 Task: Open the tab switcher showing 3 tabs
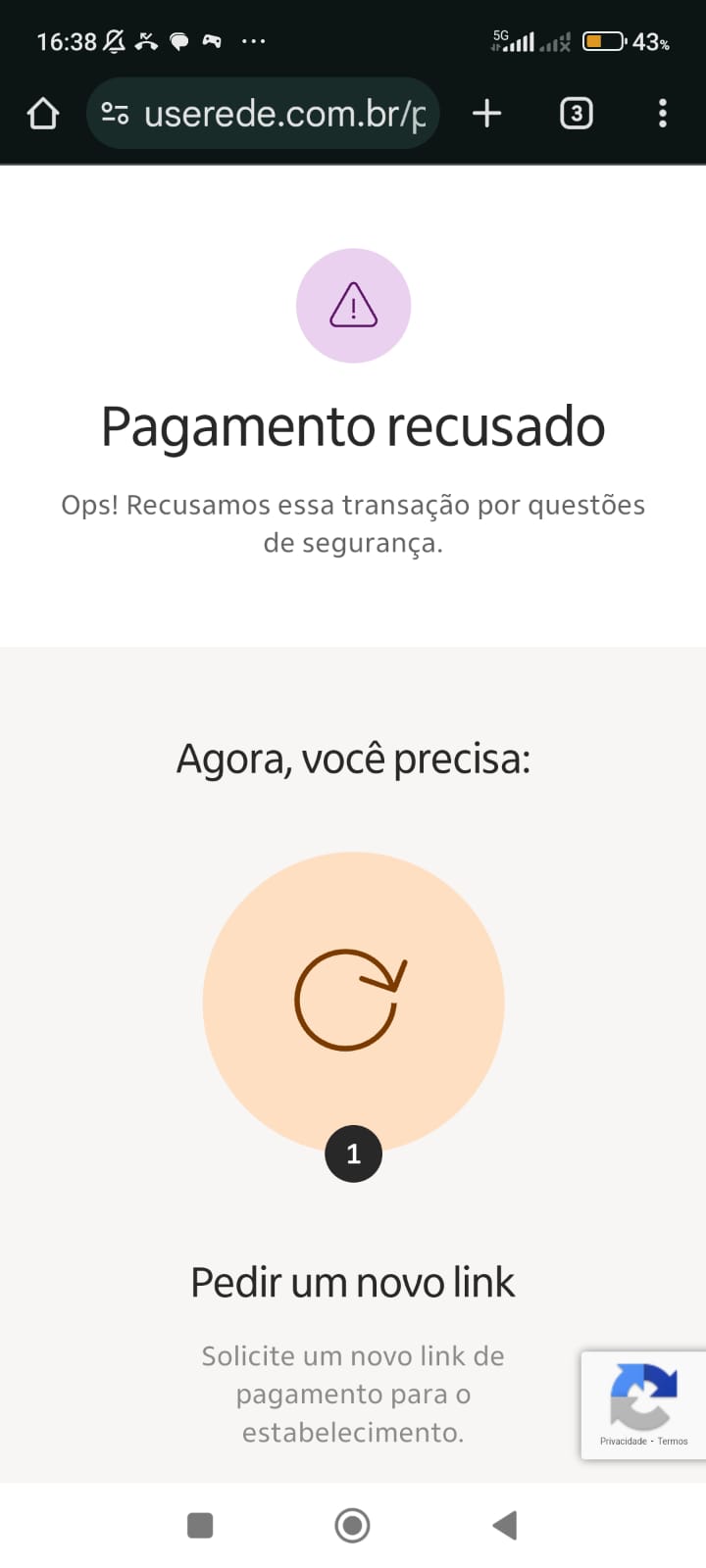(577, 113)
